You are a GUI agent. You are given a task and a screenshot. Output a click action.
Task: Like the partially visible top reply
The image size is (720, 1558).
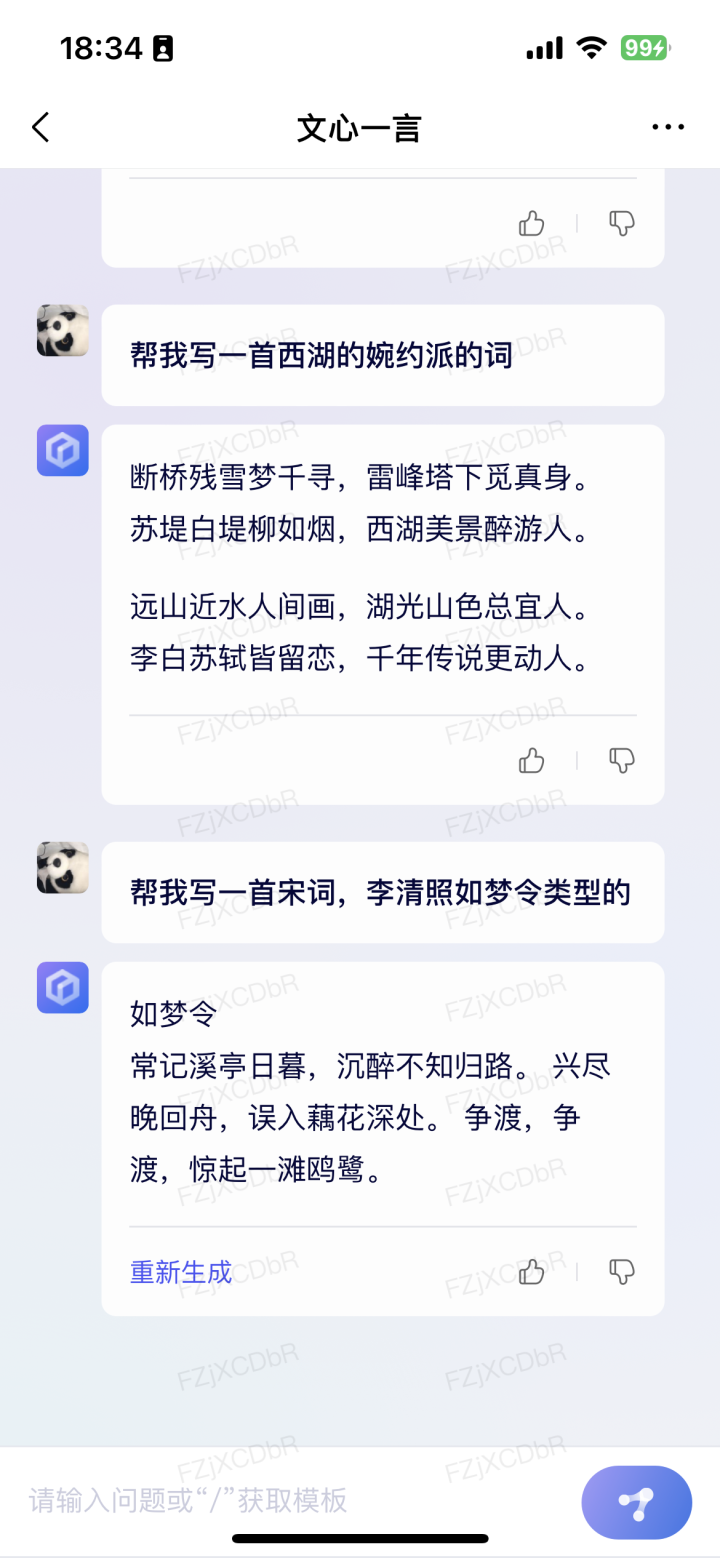point(531,223)
